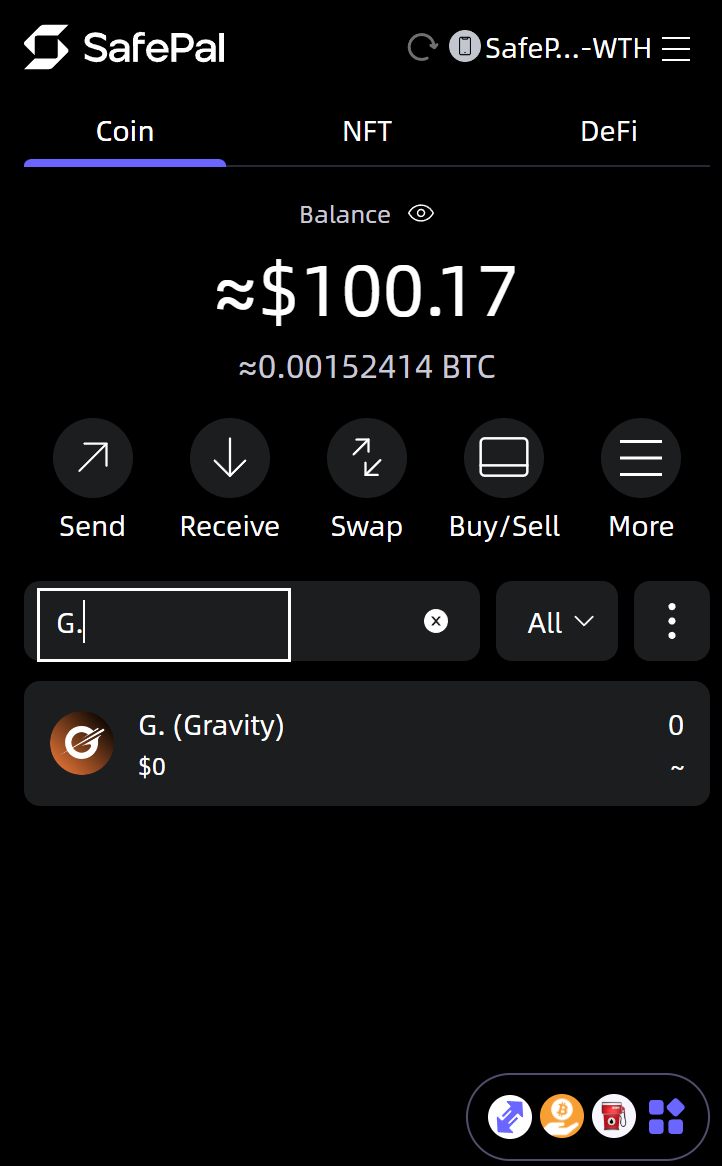This screenshot has width=722, height=1166.
Task: Open the G. (Gravity) coin row
Action: tap(366, 744)
